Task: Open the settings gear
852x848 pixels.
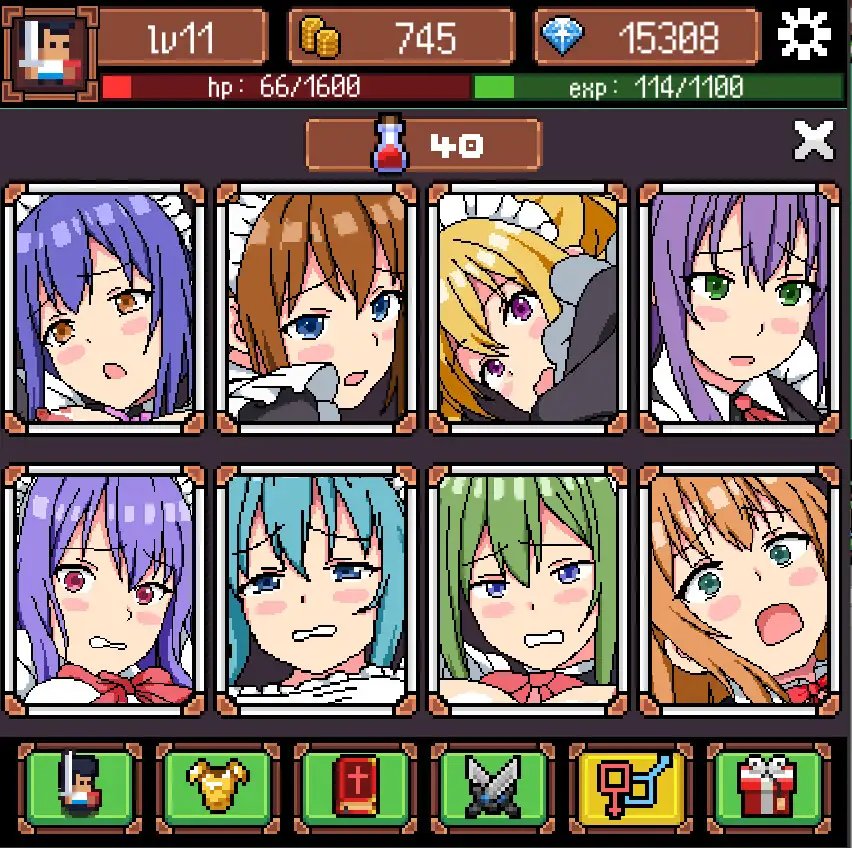Action: pyautogui.click(x=805, y=37)
